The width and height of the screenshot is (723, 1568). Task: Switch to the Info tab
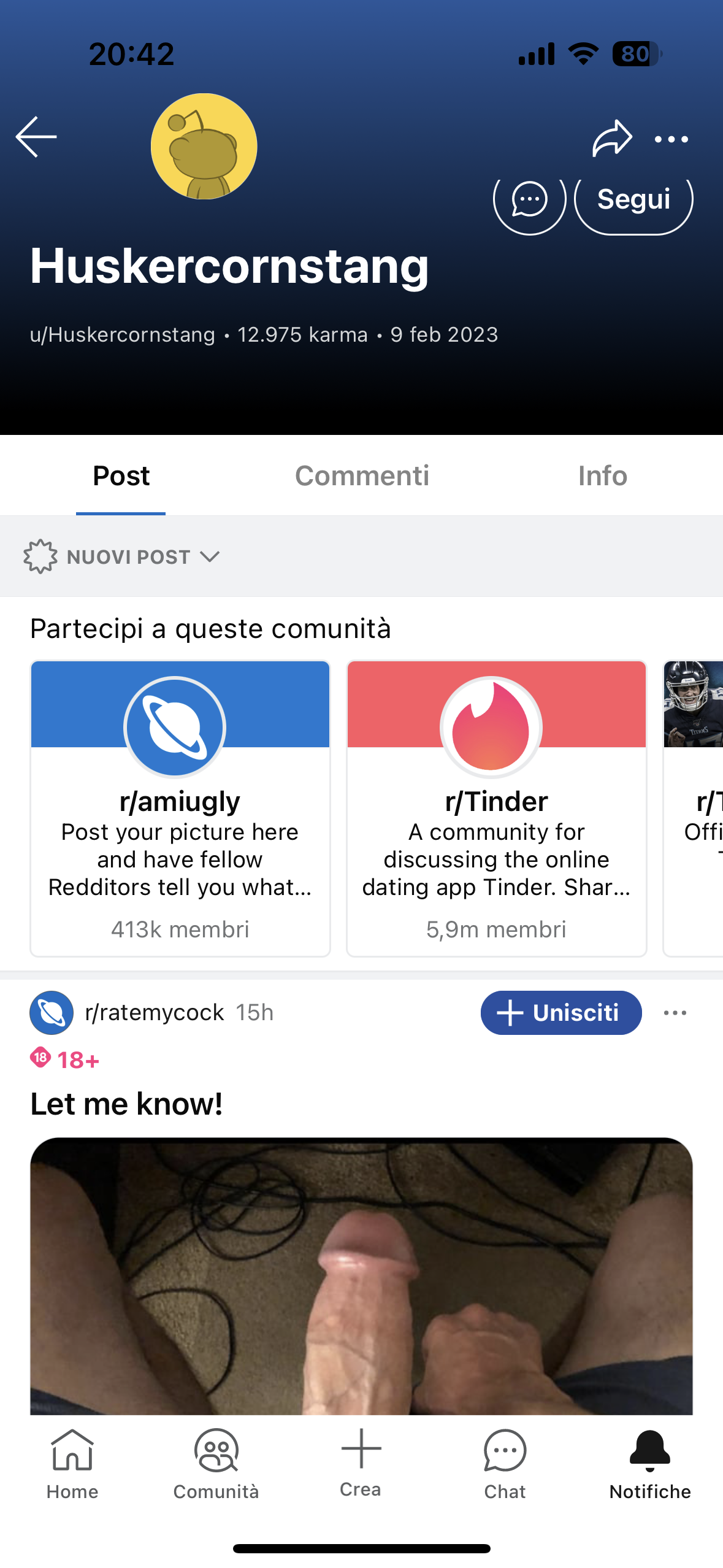pos(602,476)
